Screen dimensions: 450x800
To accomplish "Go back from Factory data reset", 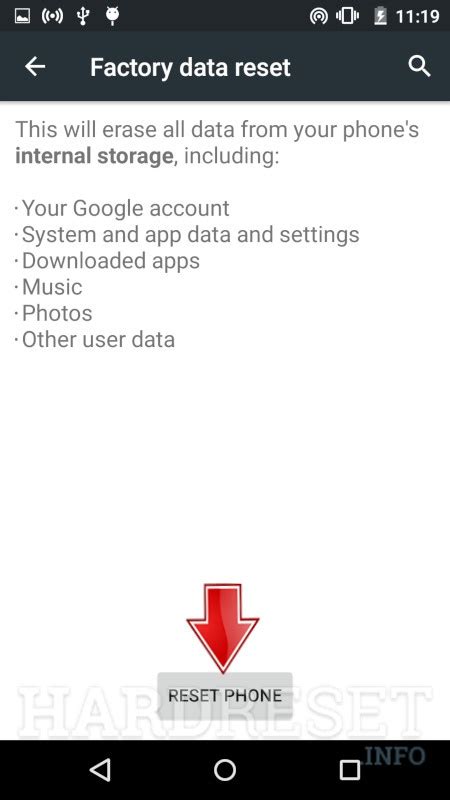I will [35, 66].
